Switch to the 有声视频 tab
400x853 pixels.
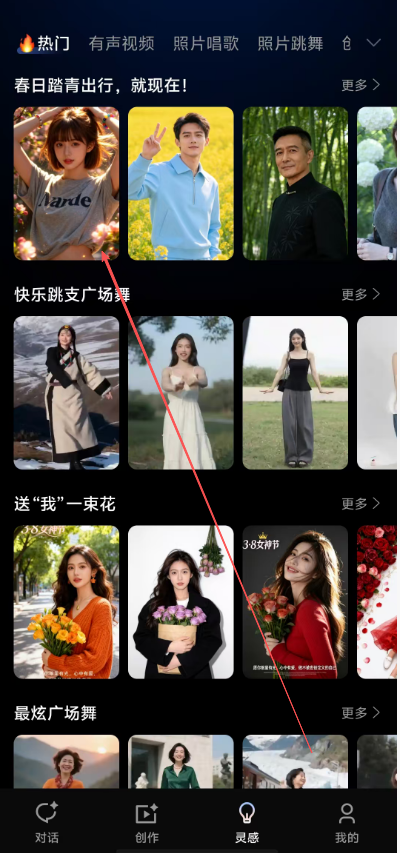click(121, 44)
